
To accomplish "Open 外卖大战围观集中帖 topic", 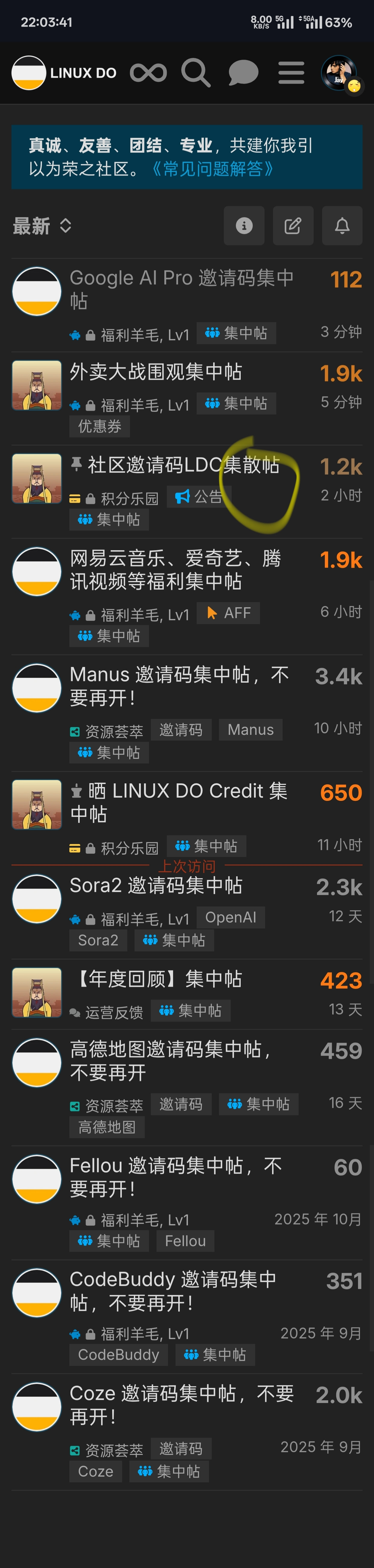I will 156,371.
